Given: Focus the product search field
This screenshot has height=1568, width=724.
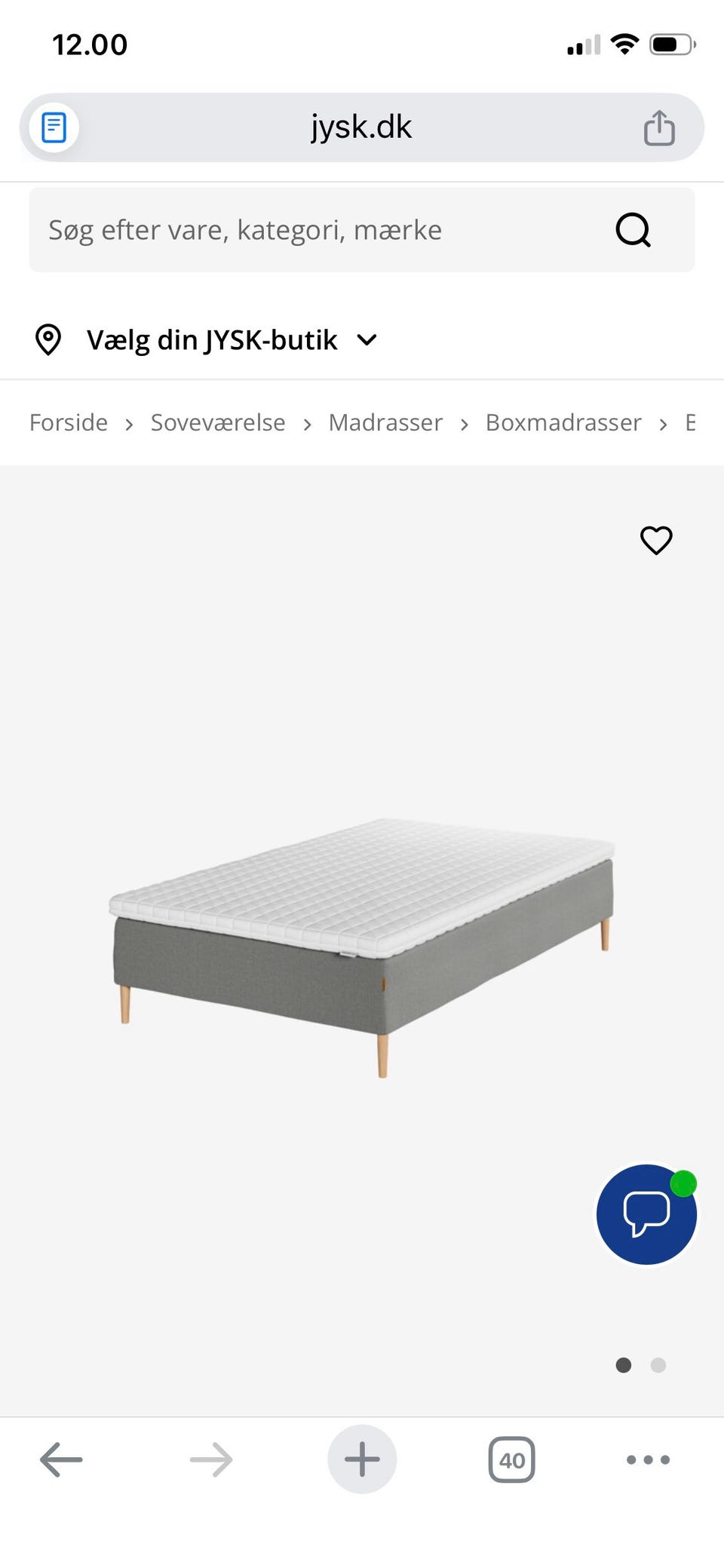Looking at the screenshot, I should [x=317, y=230].
